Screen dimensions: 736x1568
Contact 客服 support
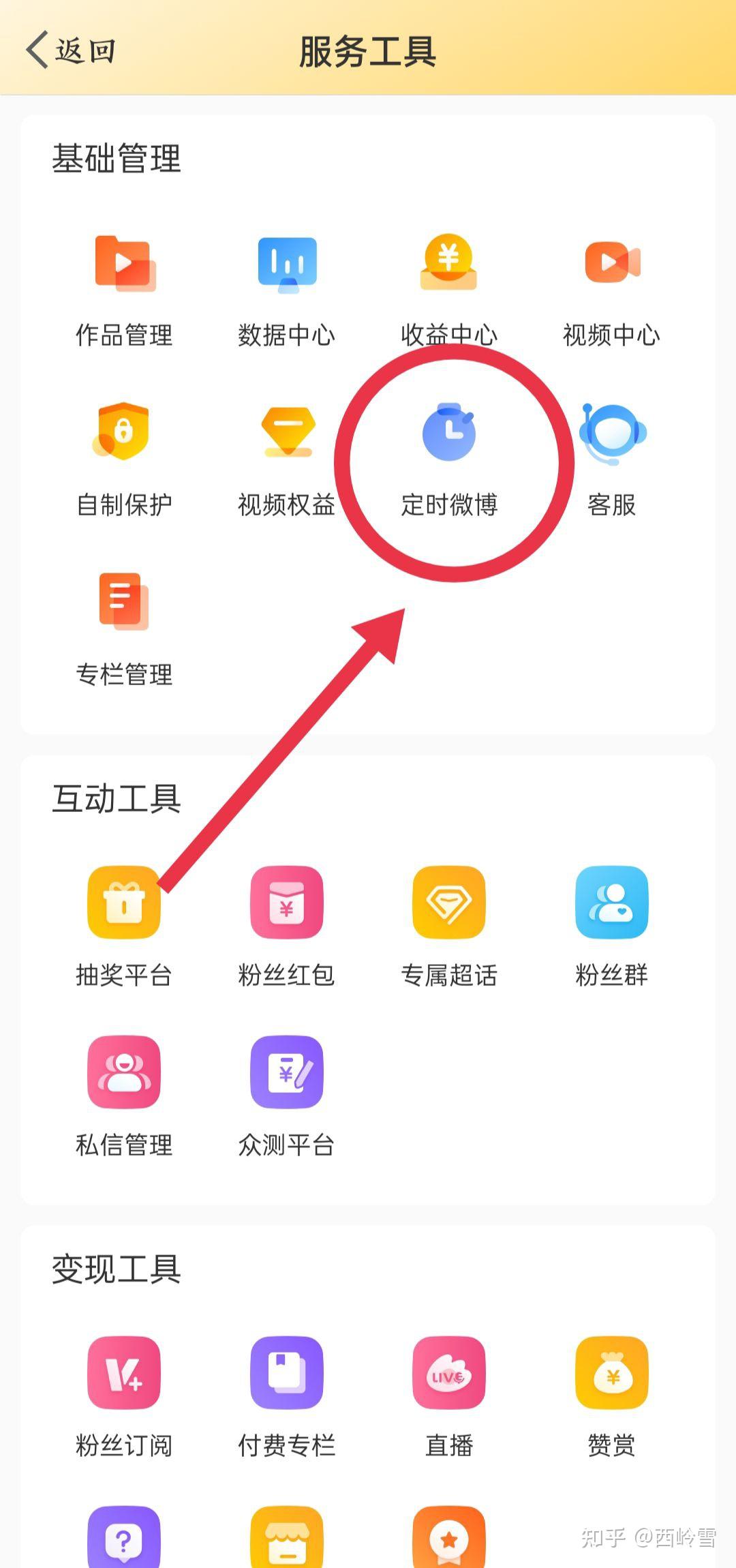pyautogui.click(x=611, y=434)
